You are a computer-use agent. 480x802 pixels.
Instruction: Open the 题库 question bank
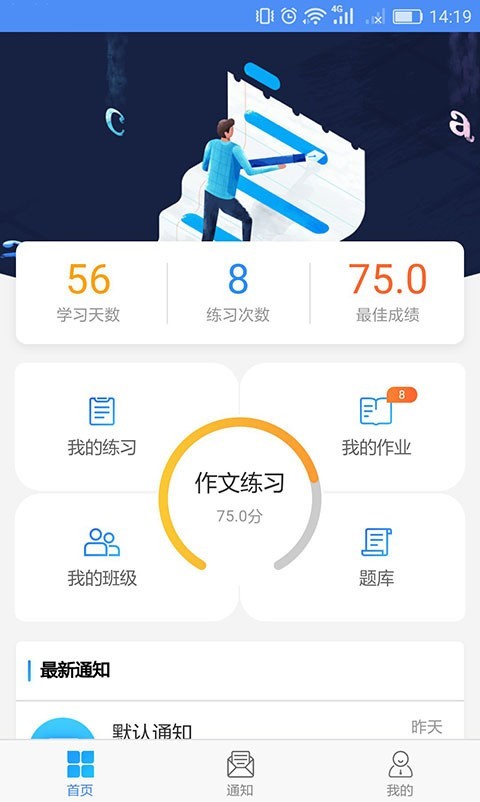[x=377, y=558]
